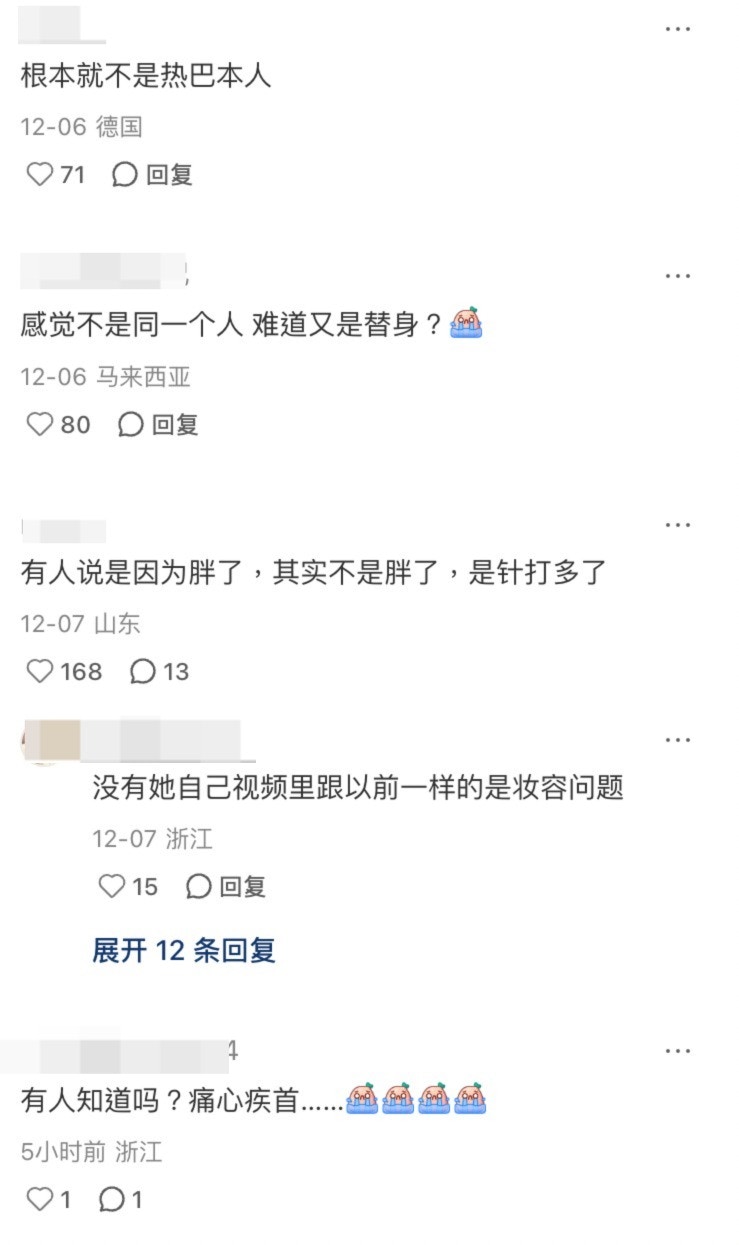
Task: Expand 展开 12 条回复
Action: (183, 950)
